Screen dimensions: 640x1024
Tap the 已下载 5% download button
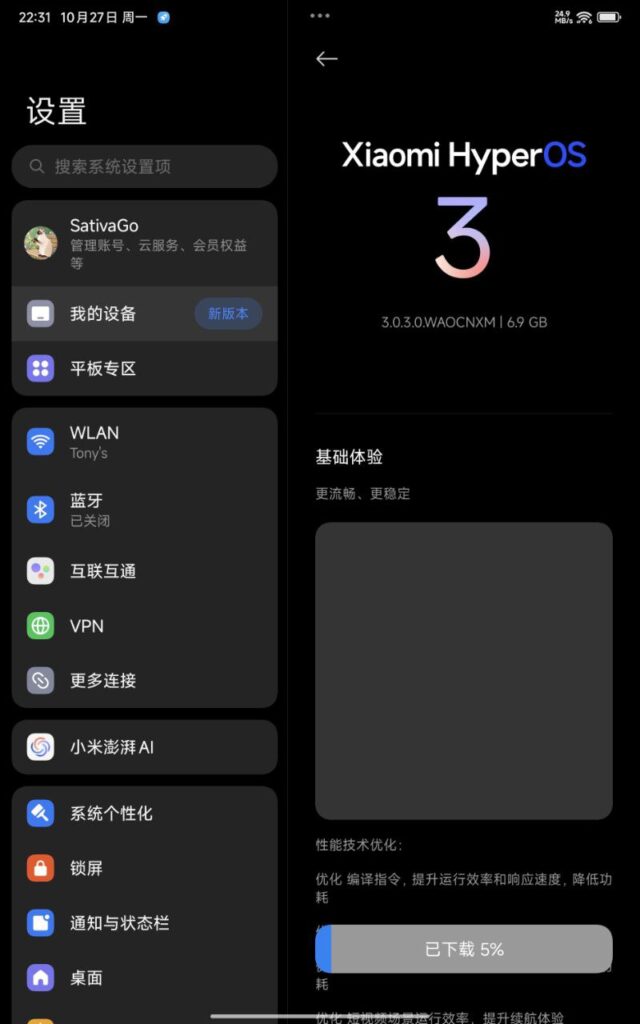click(464, 949)
